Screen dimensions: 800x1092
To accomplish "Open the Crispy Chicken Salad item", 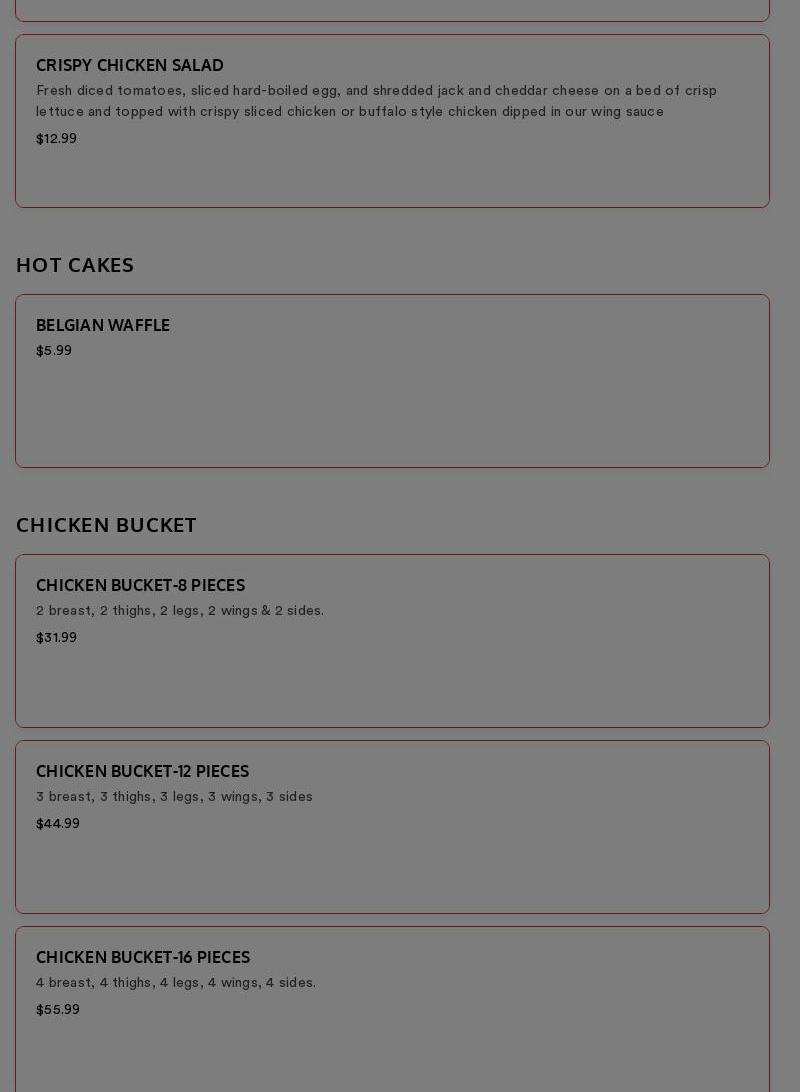I will [392, 121].
